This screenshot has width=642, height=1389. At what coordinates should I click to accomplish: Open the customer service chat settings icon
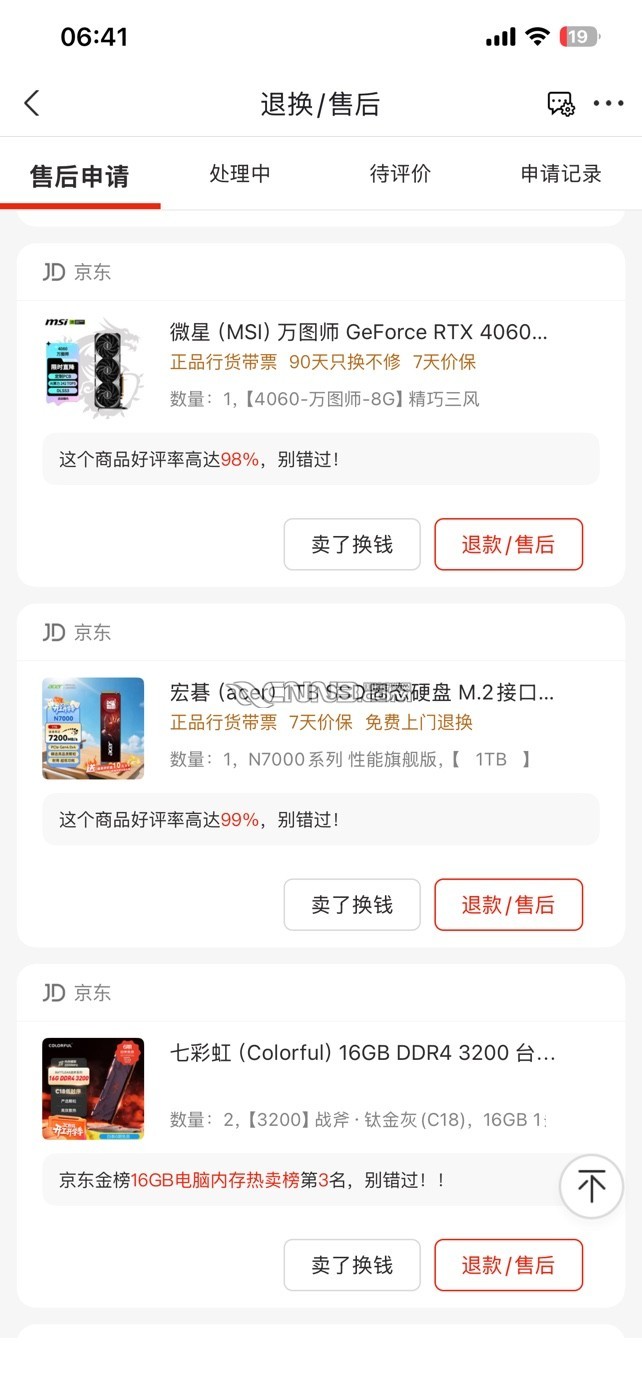click(560, 103)
